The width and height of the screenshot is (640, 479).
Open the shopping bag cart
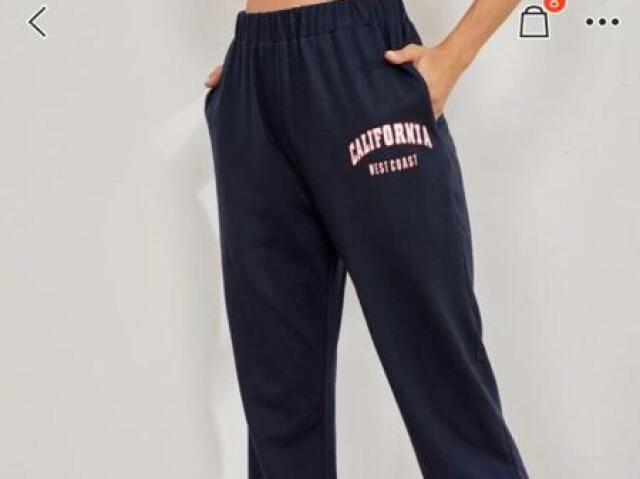[x=535, y=22]
